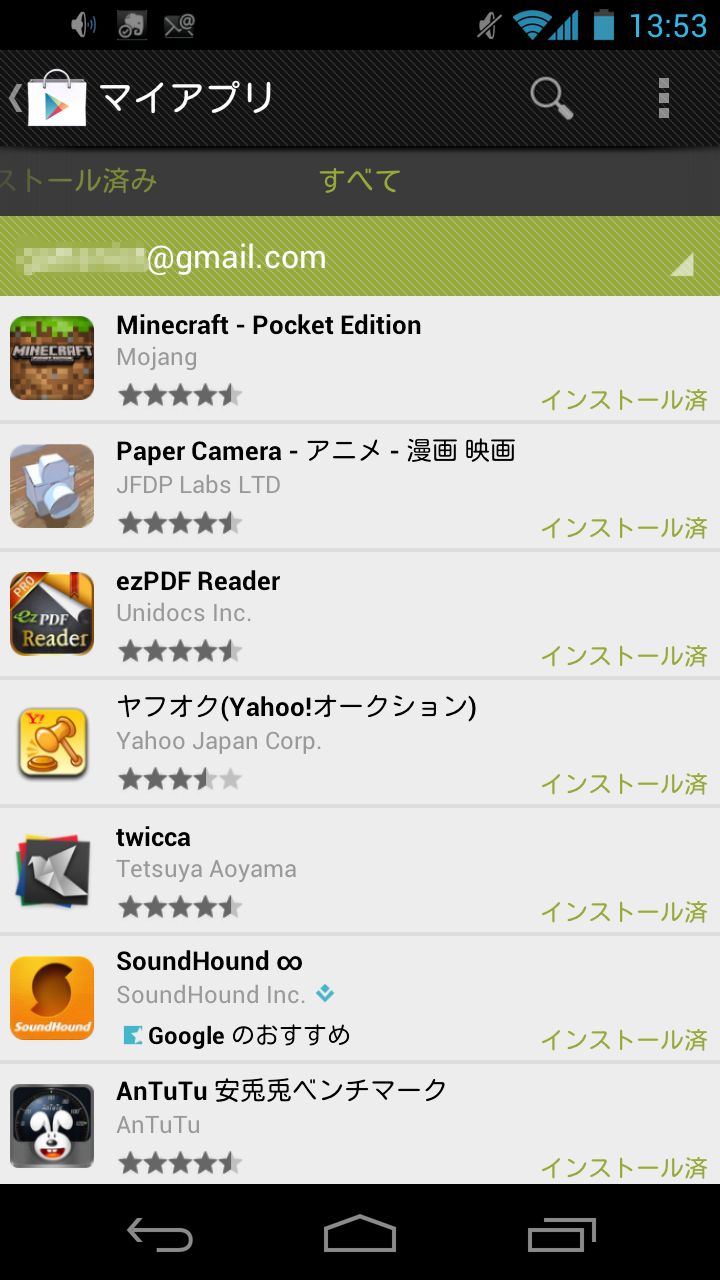Open Minecraft - Pocket Edition entry
The image size is (720, 1280).
click(x=360, y=358)
